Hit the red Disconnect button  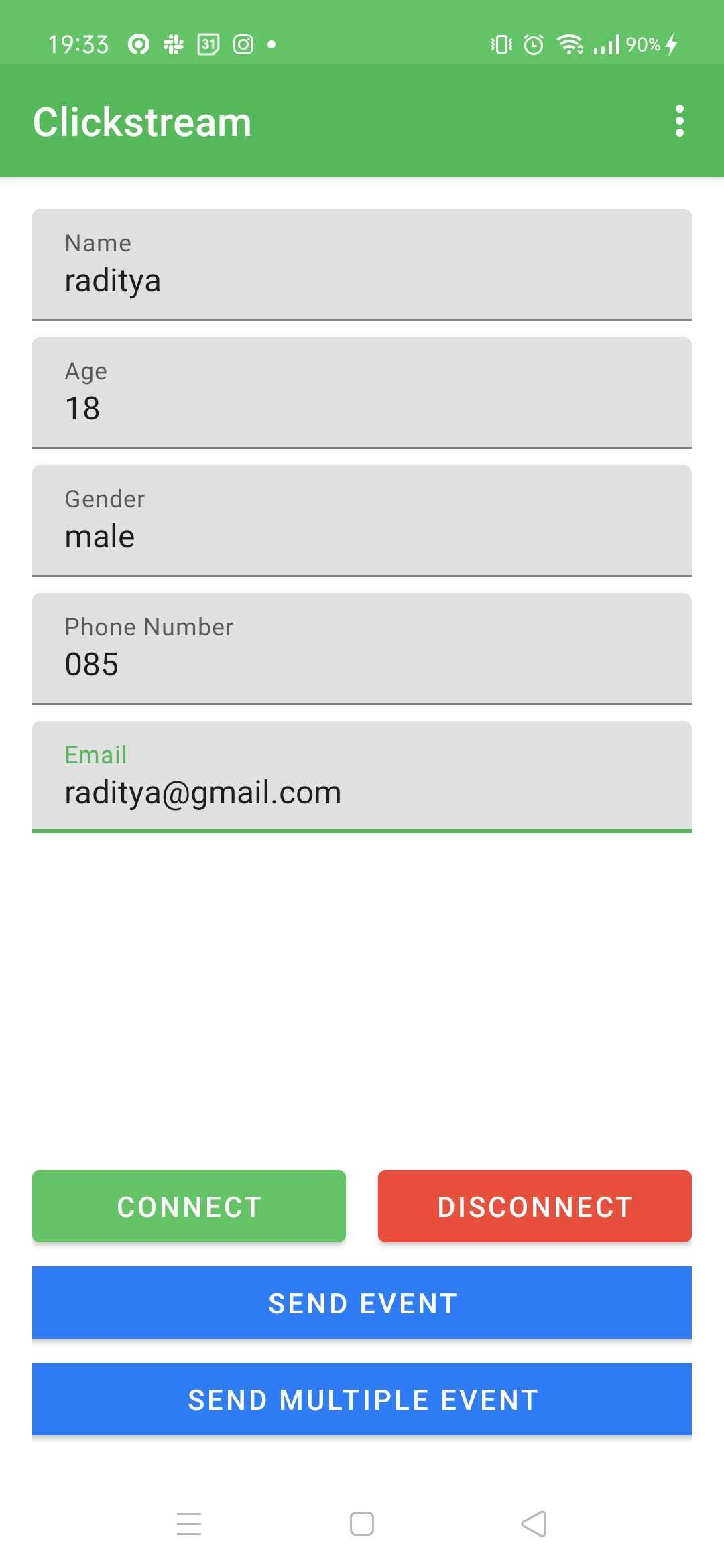(x=534, y=1206)
